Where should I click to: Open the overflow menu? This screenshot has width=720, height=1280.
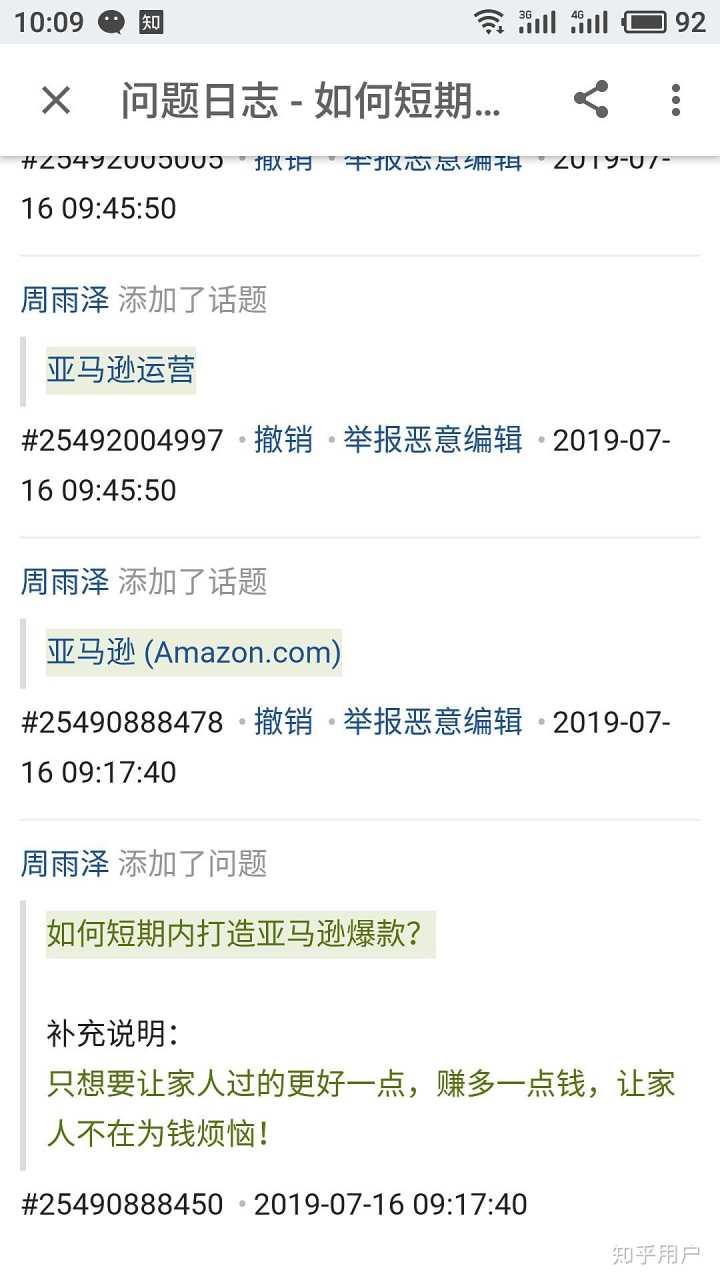point(676,100)
